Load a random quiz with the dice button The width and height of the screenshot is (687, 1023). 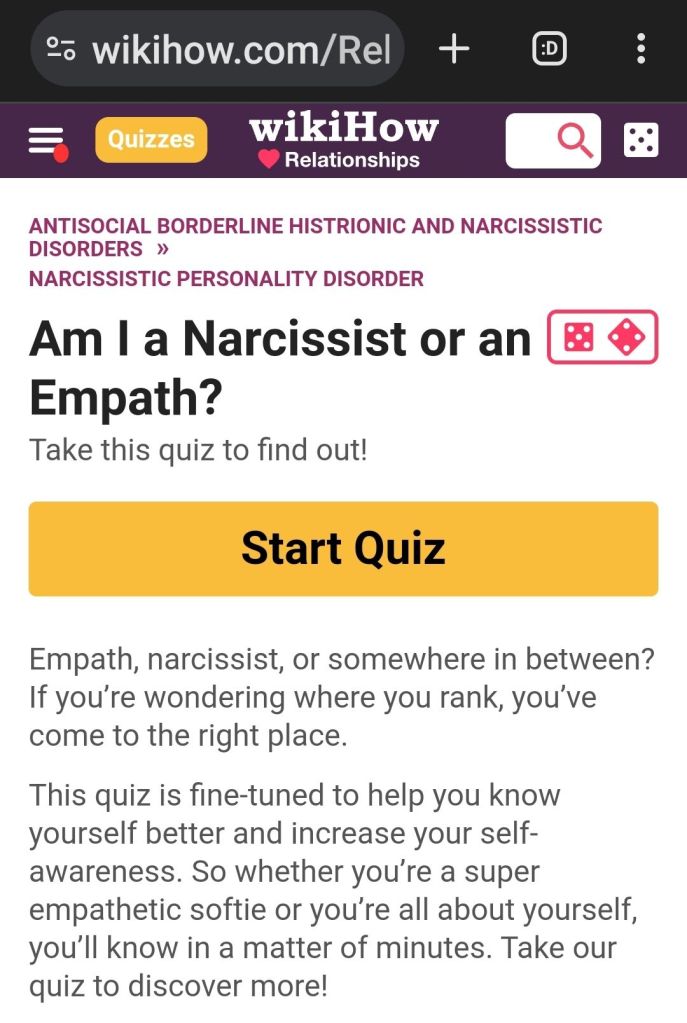click(602, 340)
